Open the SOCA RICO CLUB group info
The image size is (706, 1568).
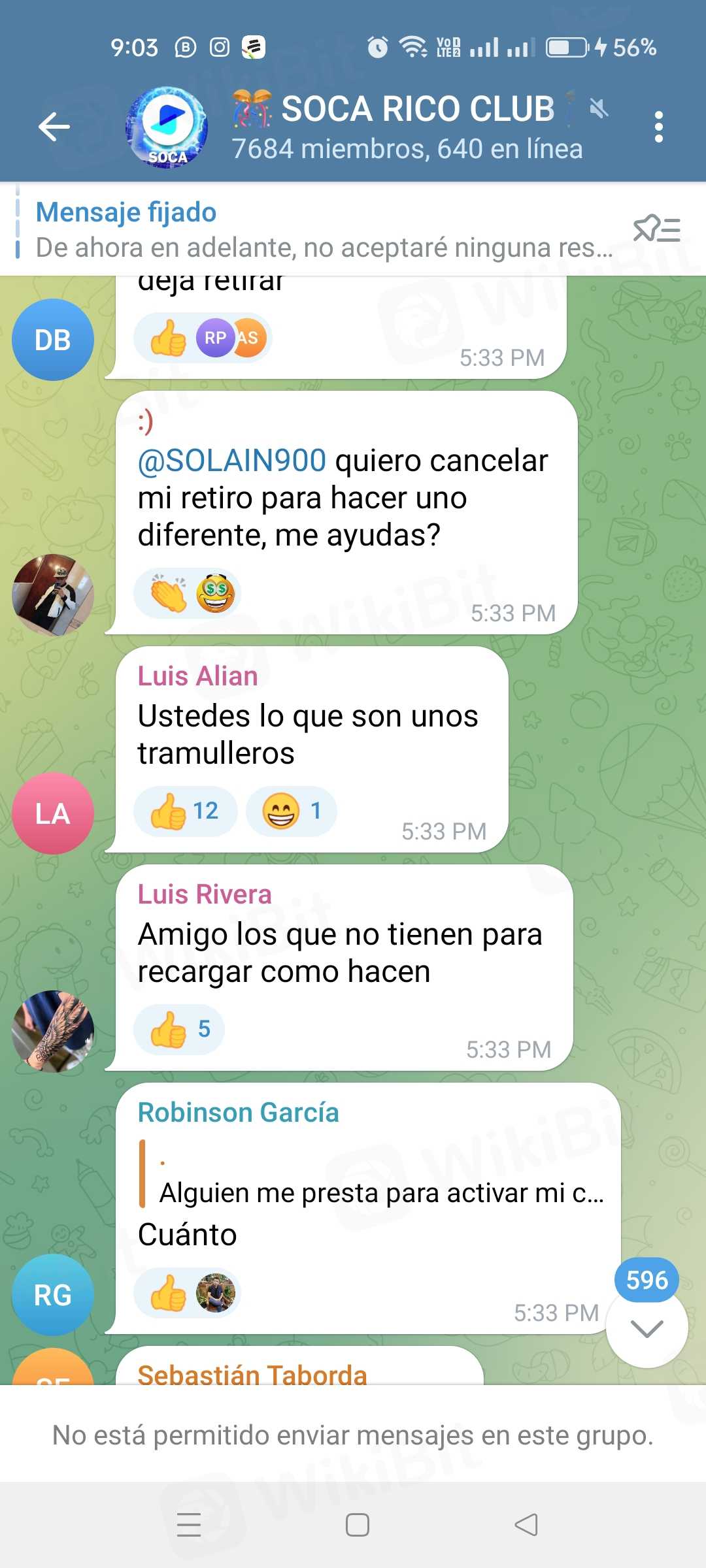405,127
